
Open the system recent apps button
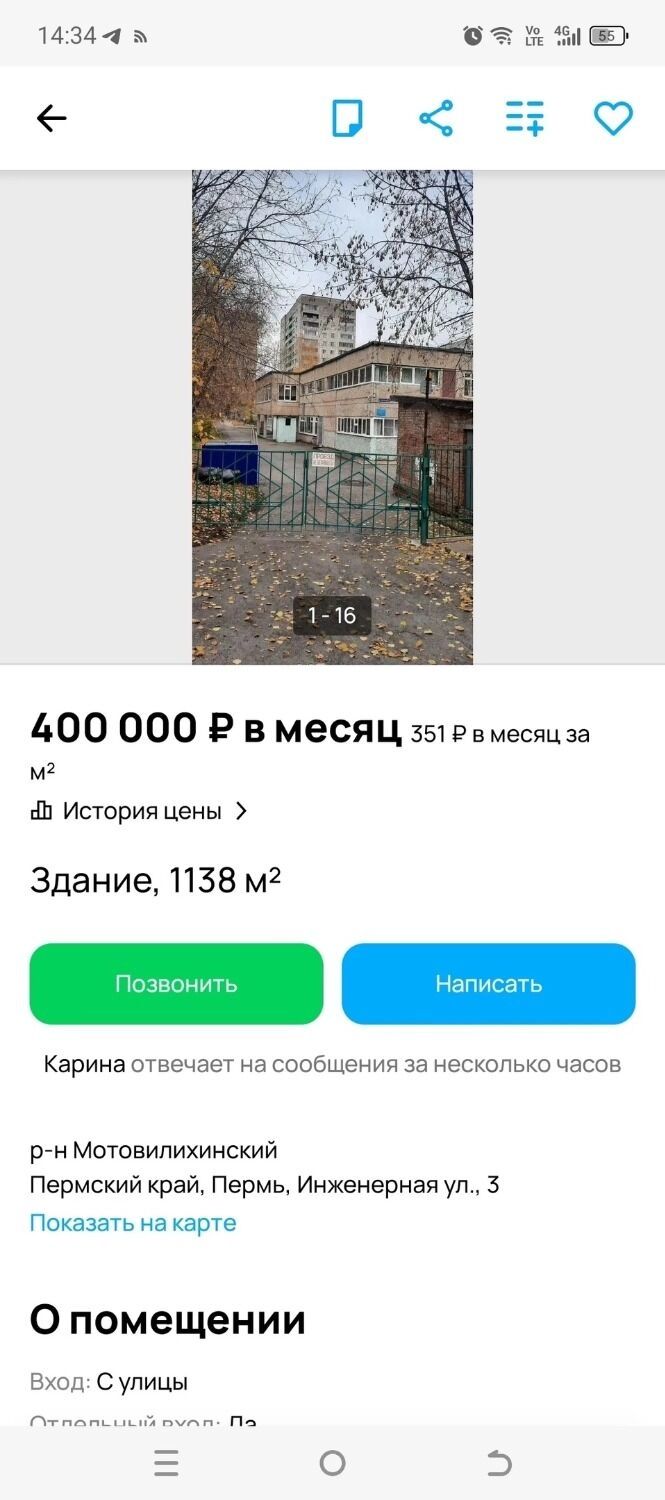pyautogui.click(x=167, y=1464)
